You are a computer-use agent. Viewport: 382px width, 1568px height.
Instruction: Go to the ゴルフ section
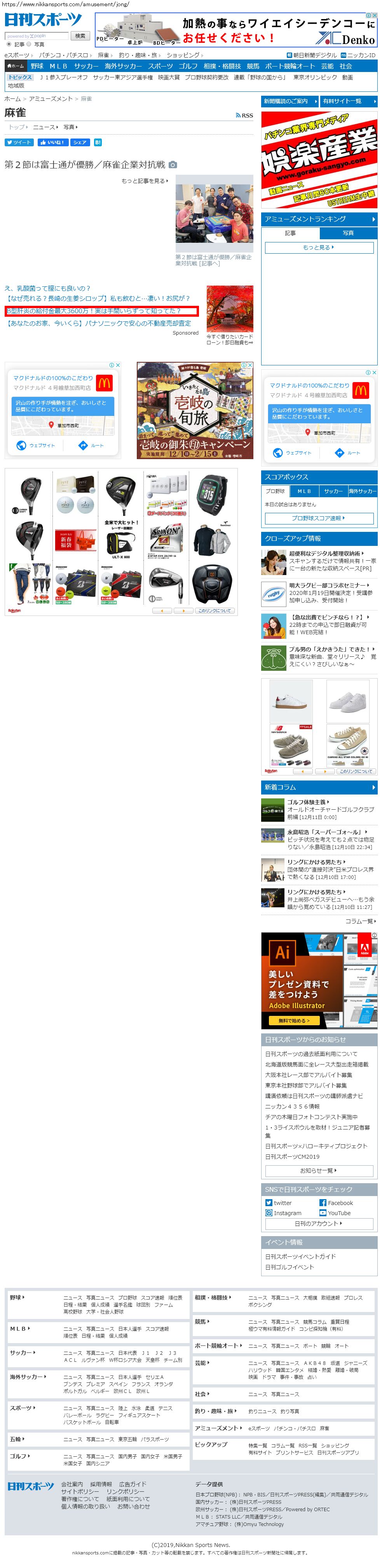click(187, 66)
